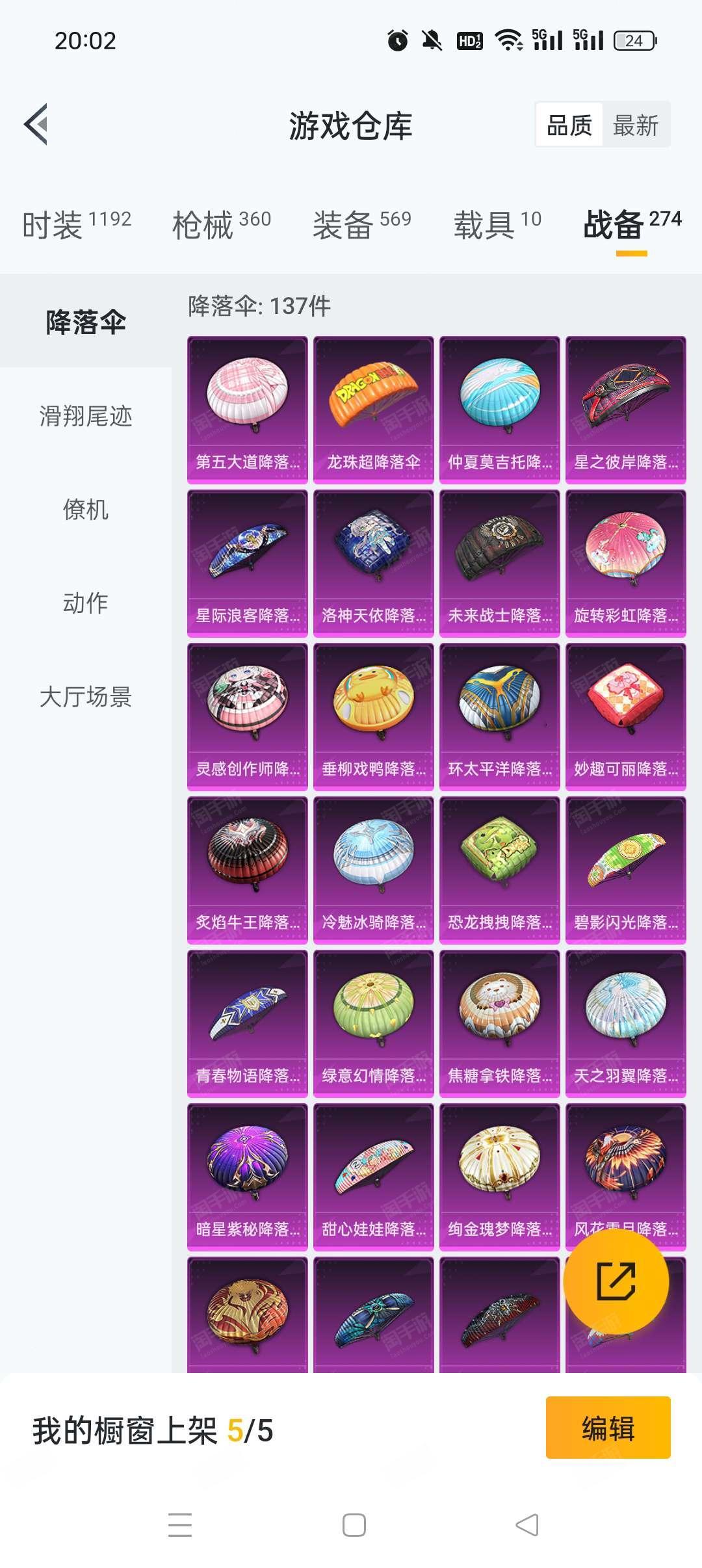Select the 滑翔尾迹 category
This screenshot has height=1568, width=702.
85,416
